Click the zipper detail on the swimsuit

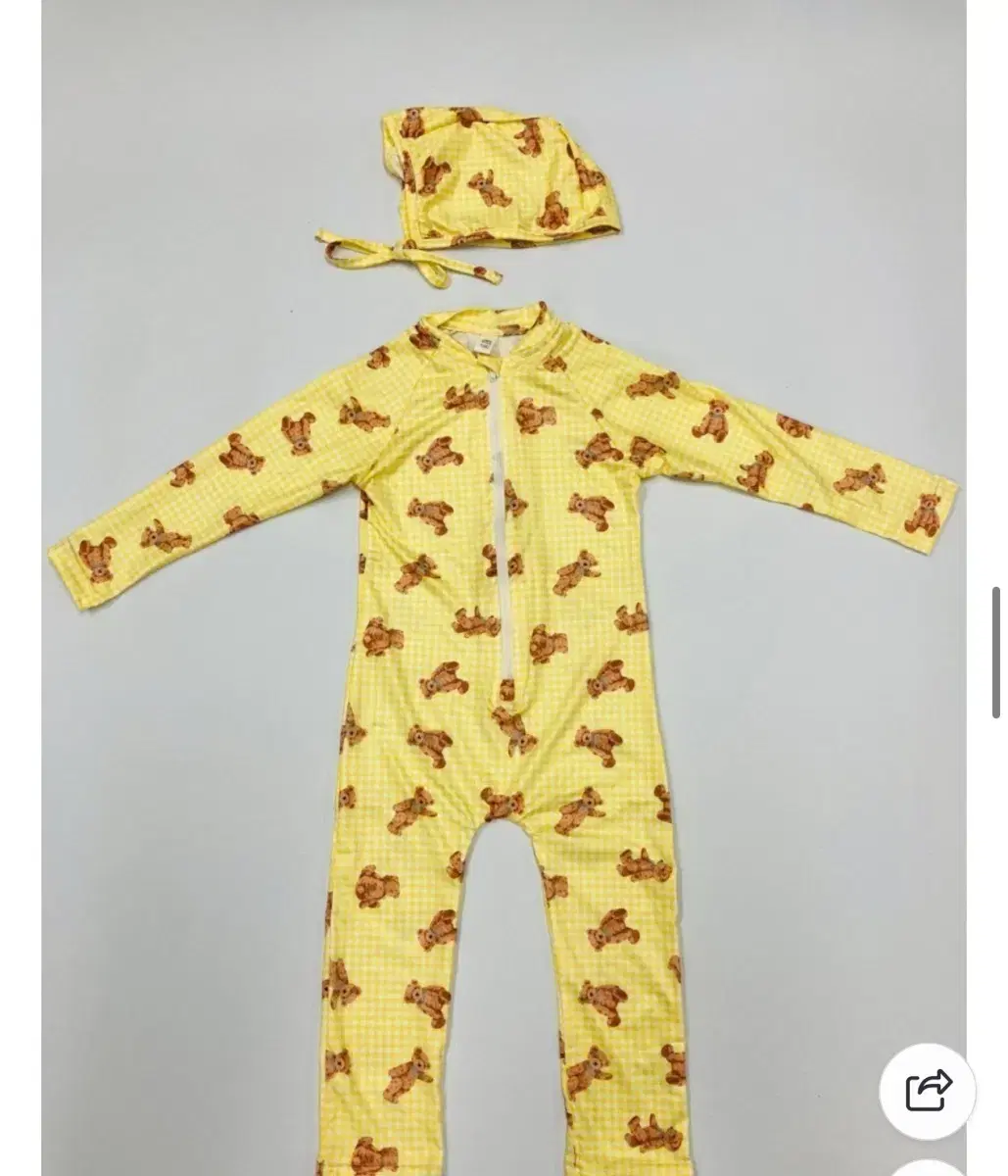pos(500,510)
